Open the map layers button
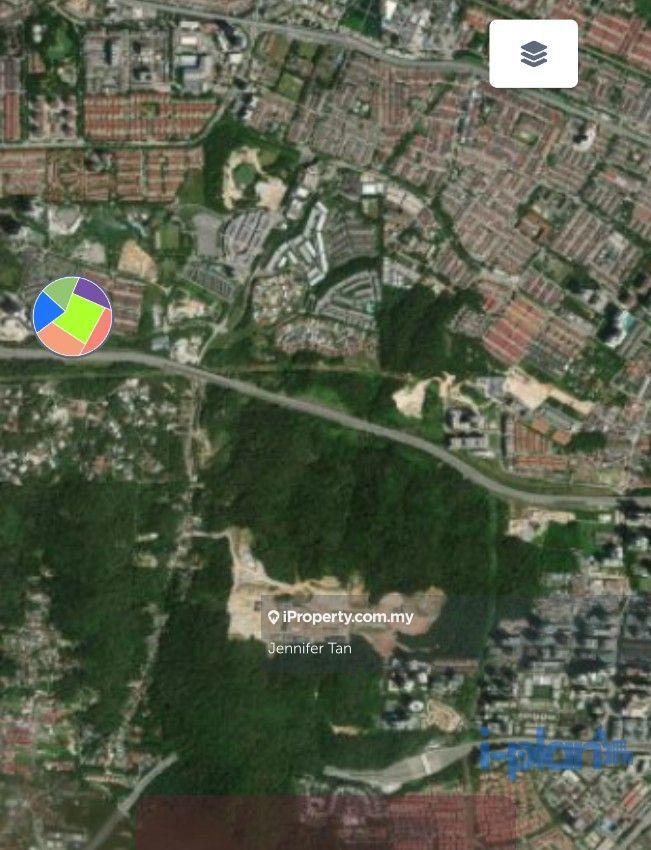Viewport: 651px width, 850px height. 533,54
